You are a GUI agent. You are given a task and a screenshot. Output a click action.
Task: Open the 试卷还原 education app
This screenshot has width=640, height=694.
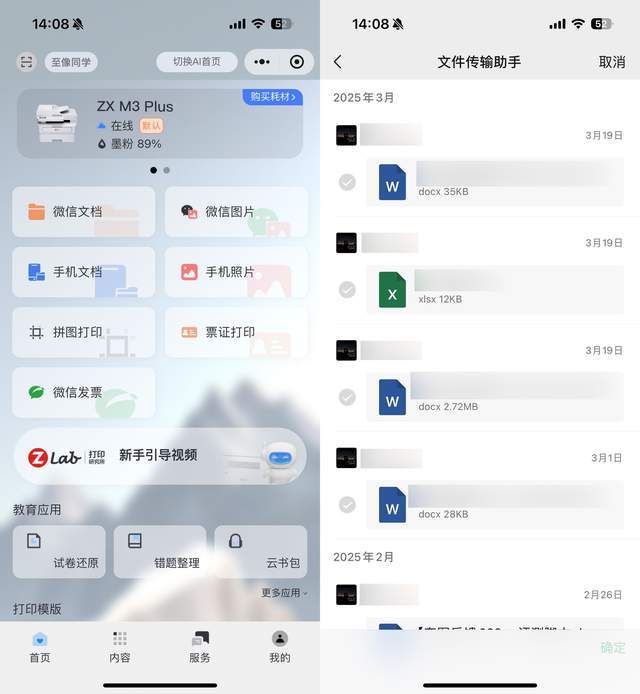(x=61, y=552)
